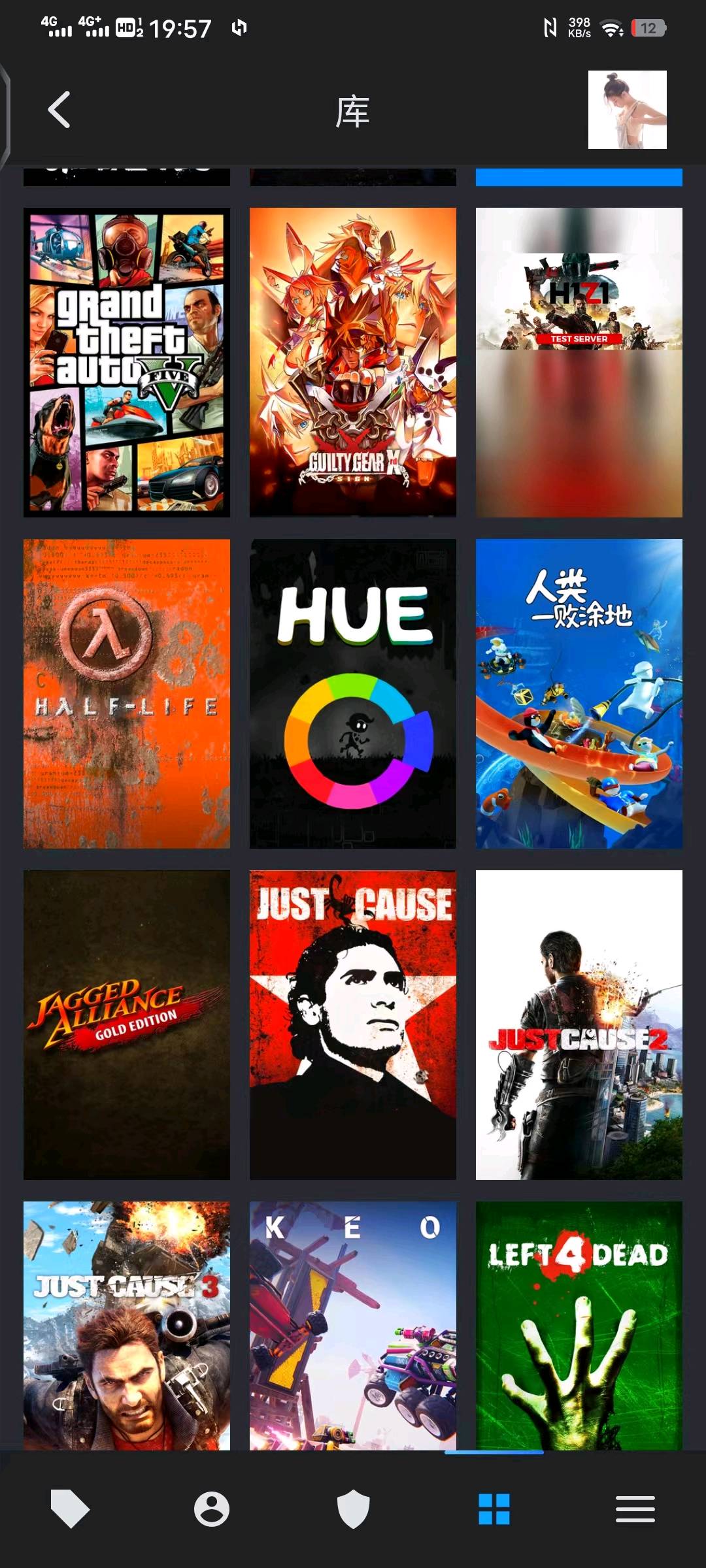This screenshot has height=1568, width=706.
Task: Open the H1Z1 Test Server tile
Action: coord(579,363)
